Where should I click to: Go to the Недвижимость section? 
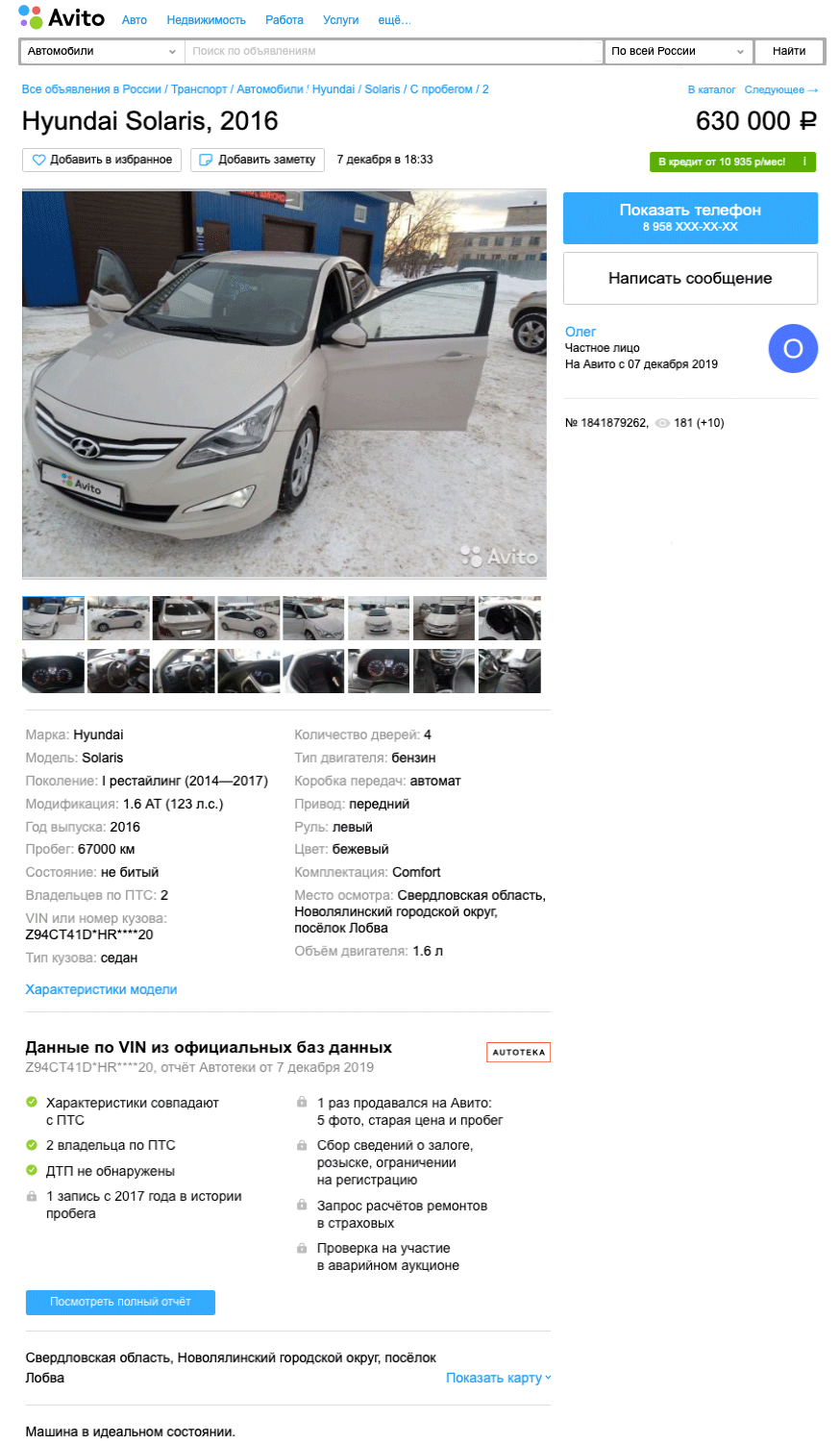(x=206, y=19)
